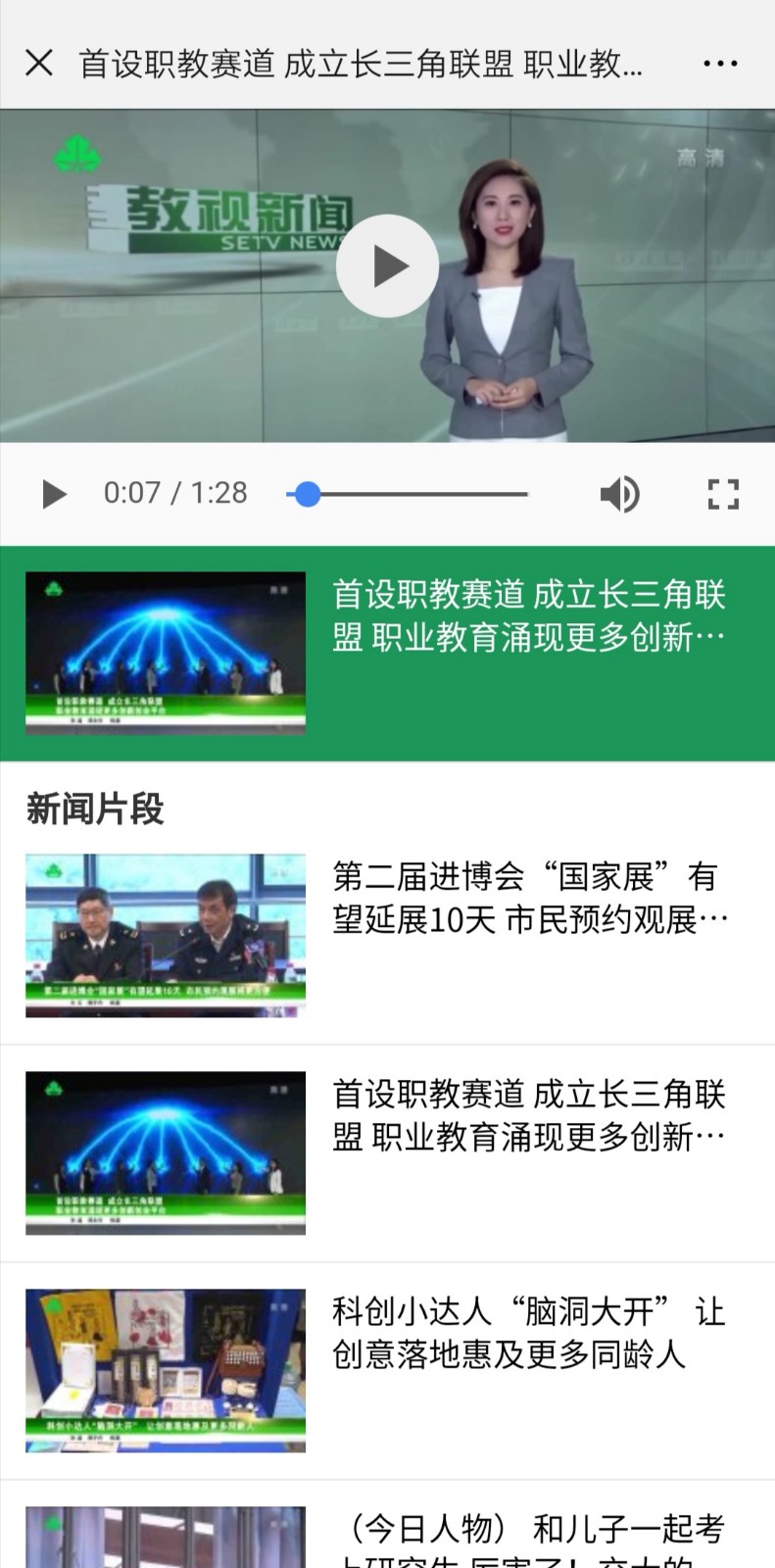
Task: Tap the small play icon beside the timer
Action: [54, 494]
